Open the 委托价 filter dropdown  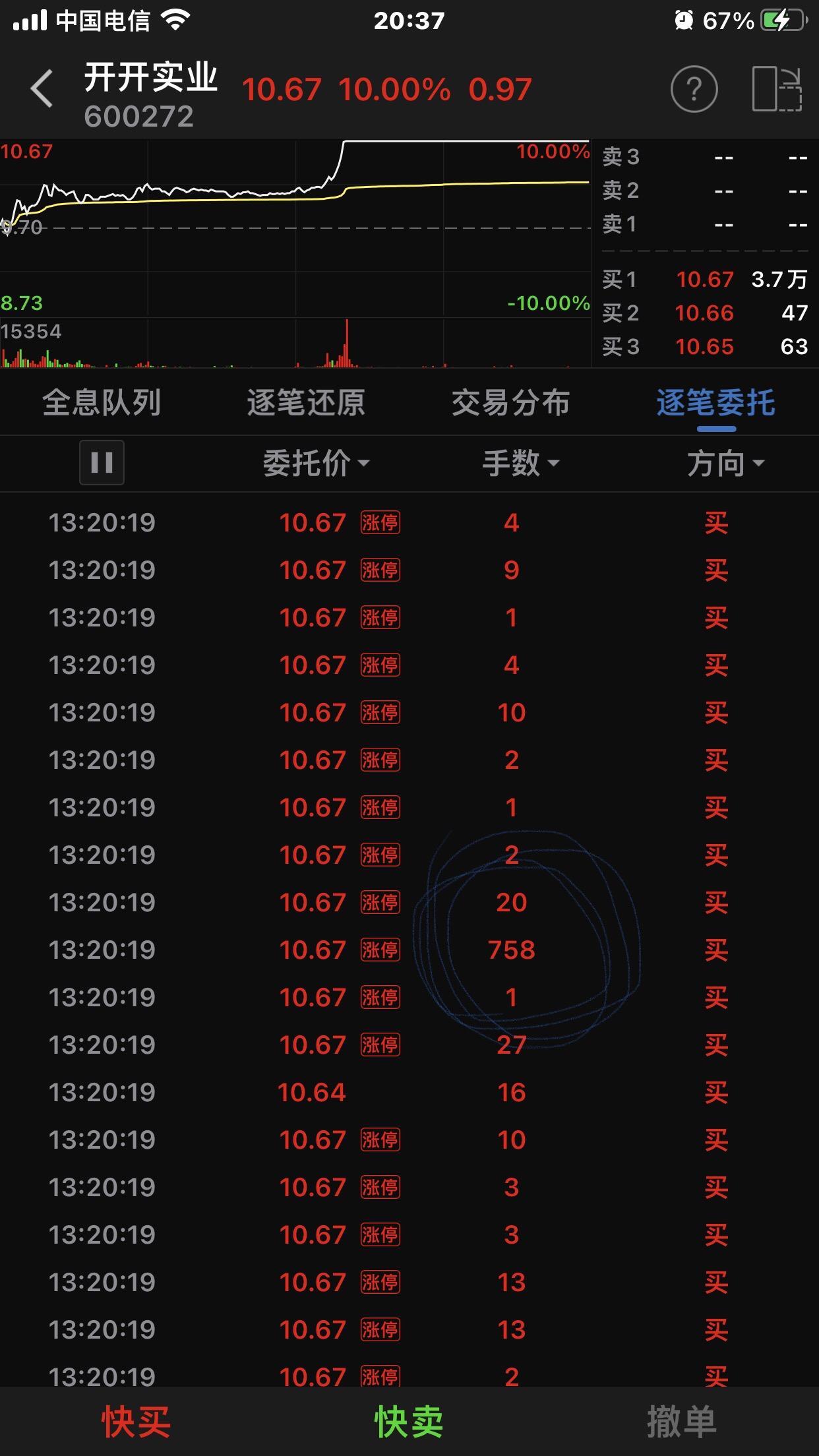[x=316, y=463]
